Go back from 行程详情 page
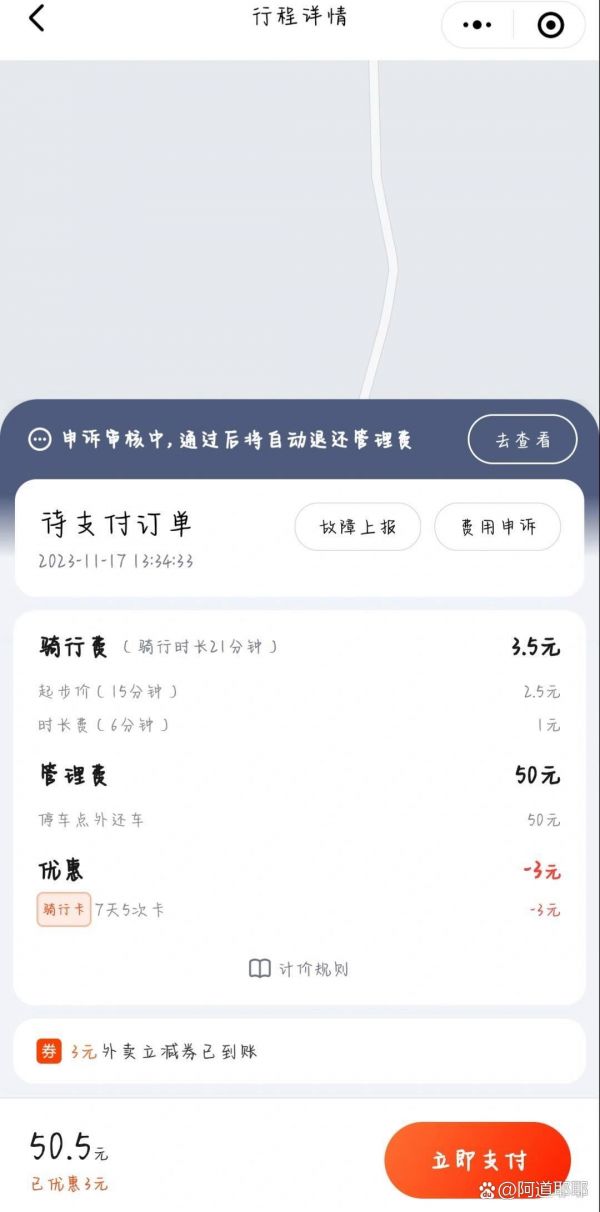The image size is (600, 1212). tap(37, 18)
